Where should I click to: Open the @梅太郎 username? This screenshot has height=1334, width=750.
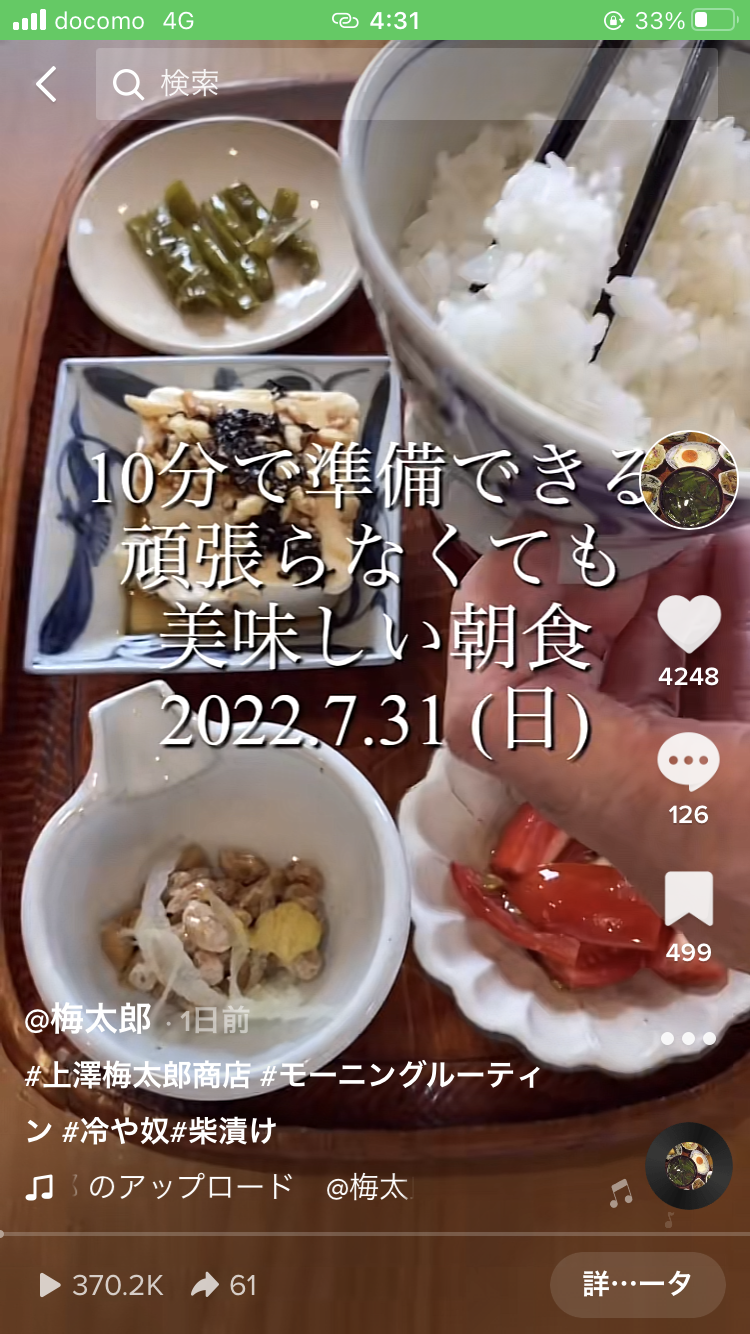click(x=88, y=1020)
